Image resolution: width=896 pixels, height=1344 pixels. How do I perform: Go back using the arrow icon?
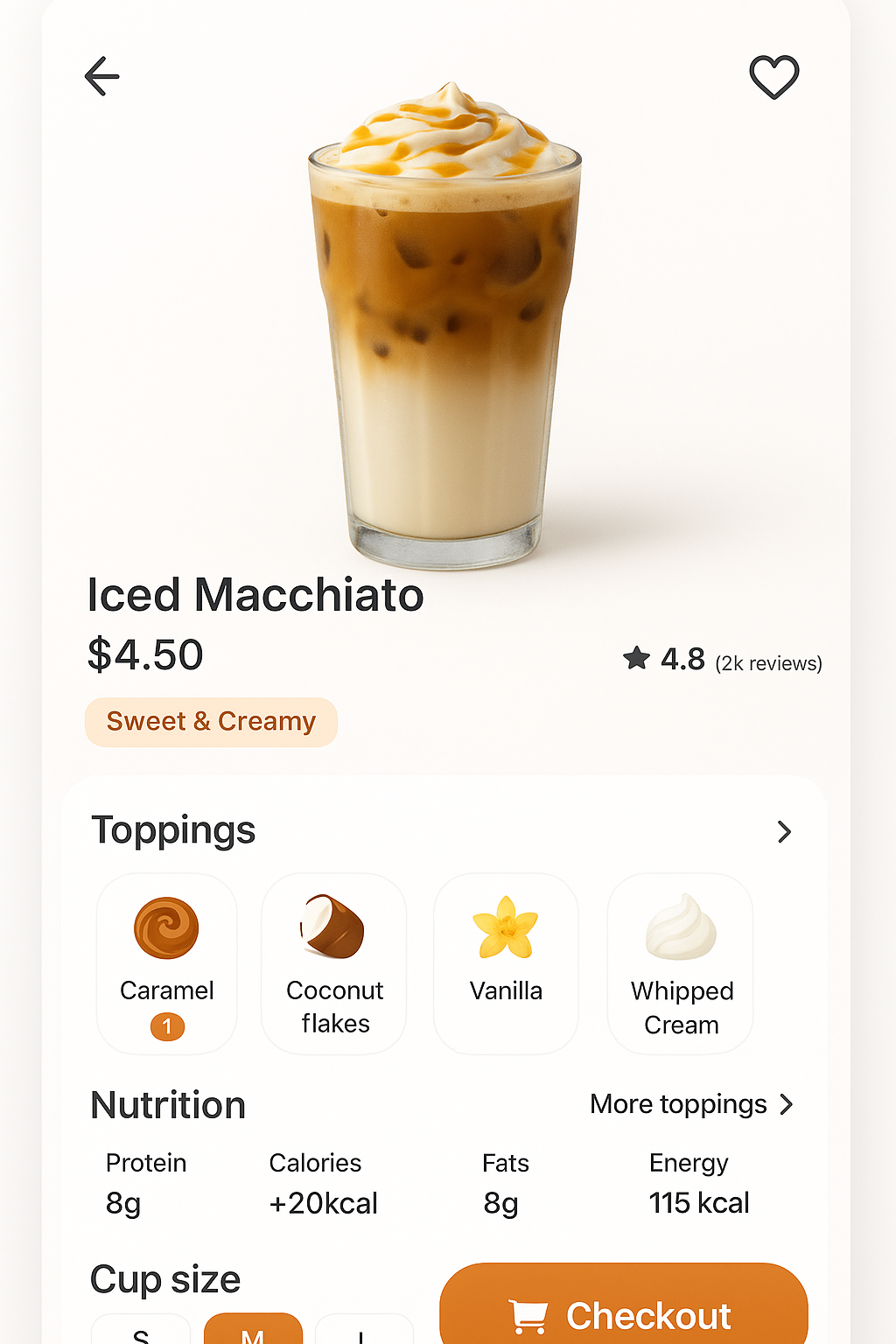point(101,76)
